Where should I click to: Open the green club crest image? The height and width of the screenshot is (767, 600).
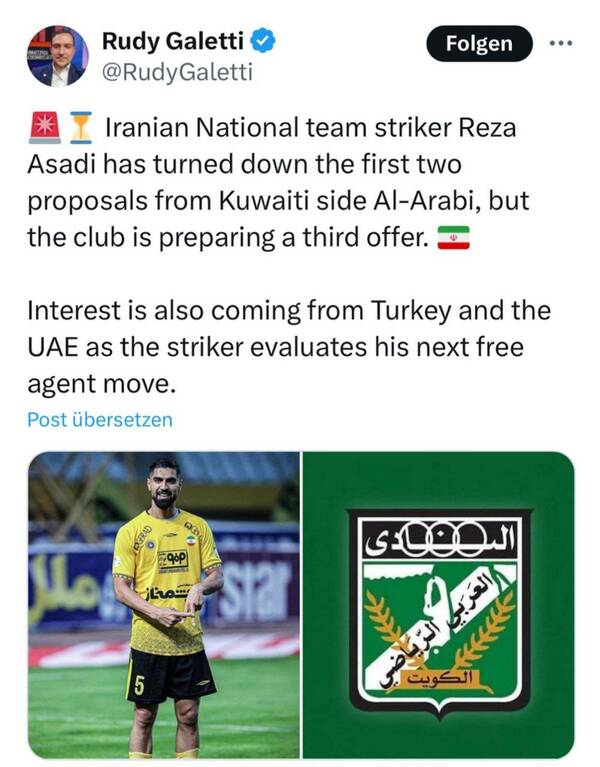click(438, 605)
